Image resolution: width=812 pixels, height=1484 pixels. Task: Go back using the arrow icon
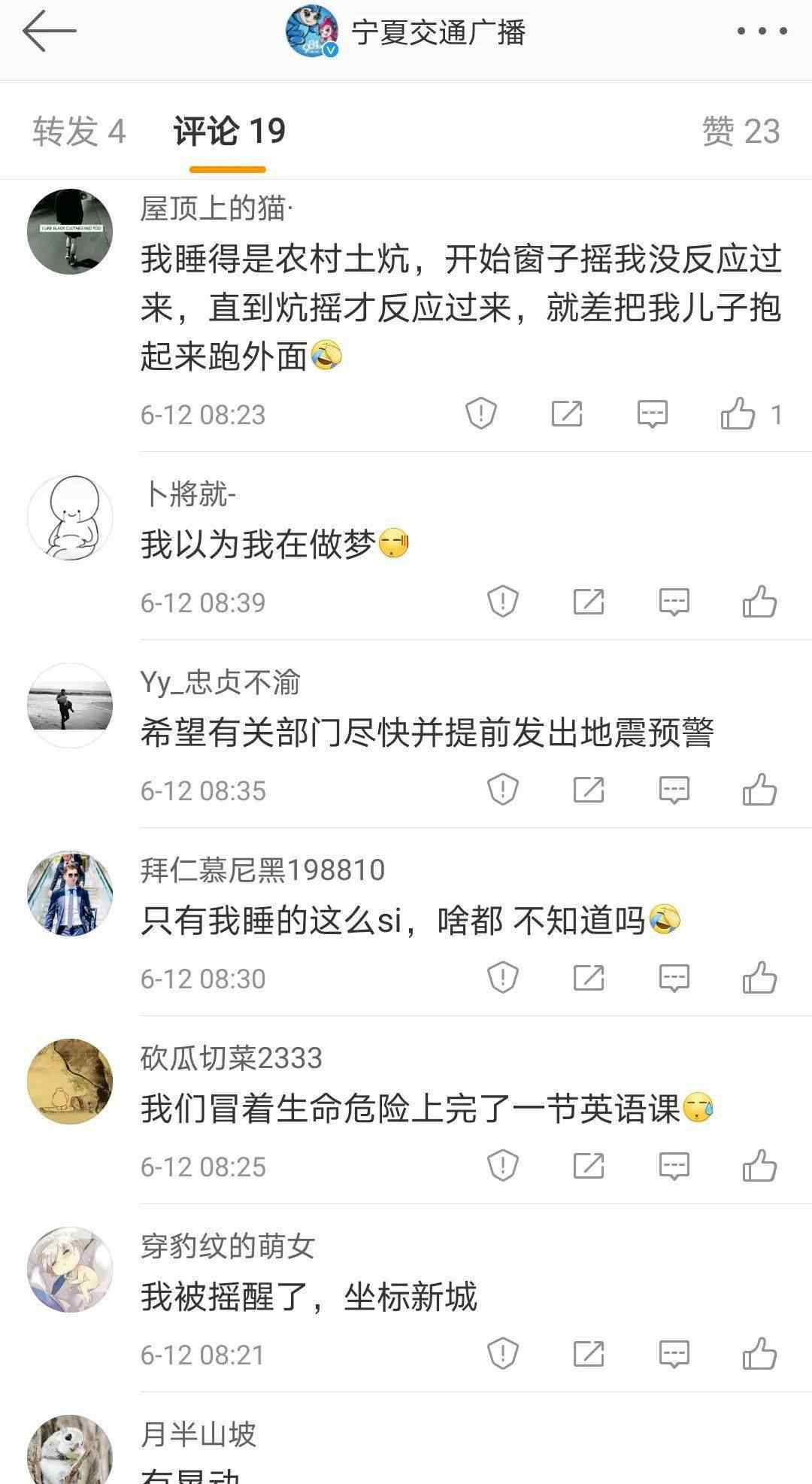pos(49,31)
